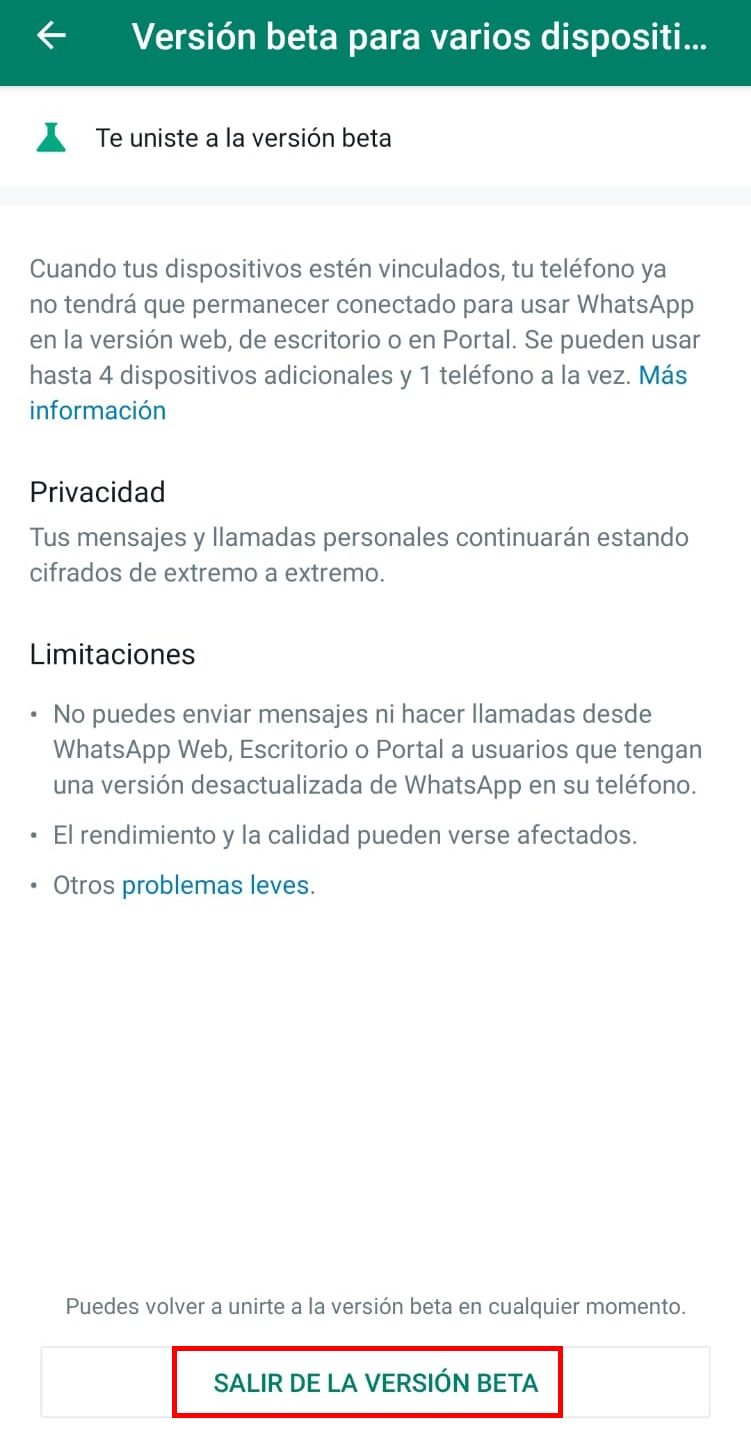Screen dimensions: 751x1450
Task: Tap Salir de la versión beta
Action: click(375, 1382)
